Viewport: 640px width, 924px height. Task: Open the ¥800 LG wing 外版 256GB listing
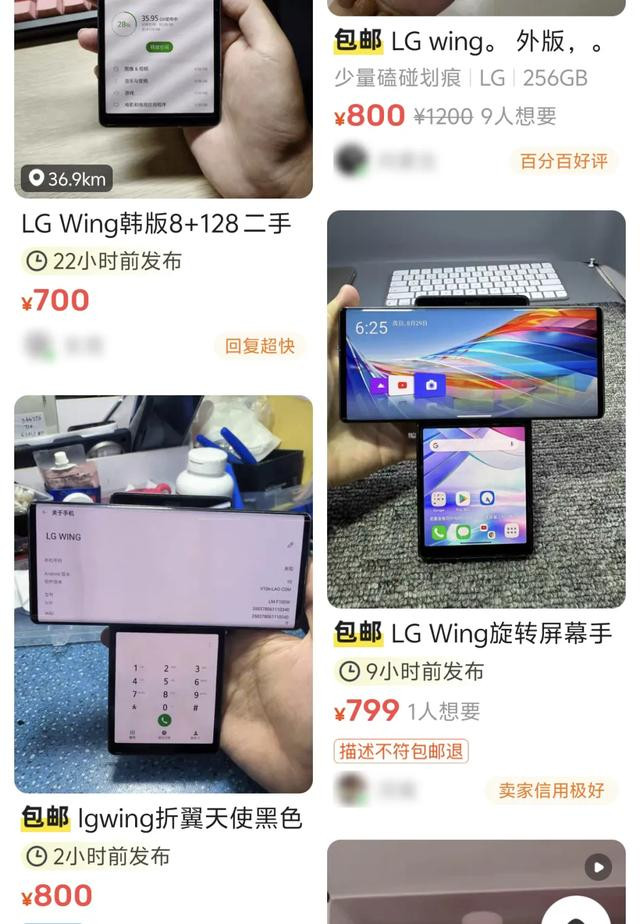pyautogui.click(x=470, y=43)
